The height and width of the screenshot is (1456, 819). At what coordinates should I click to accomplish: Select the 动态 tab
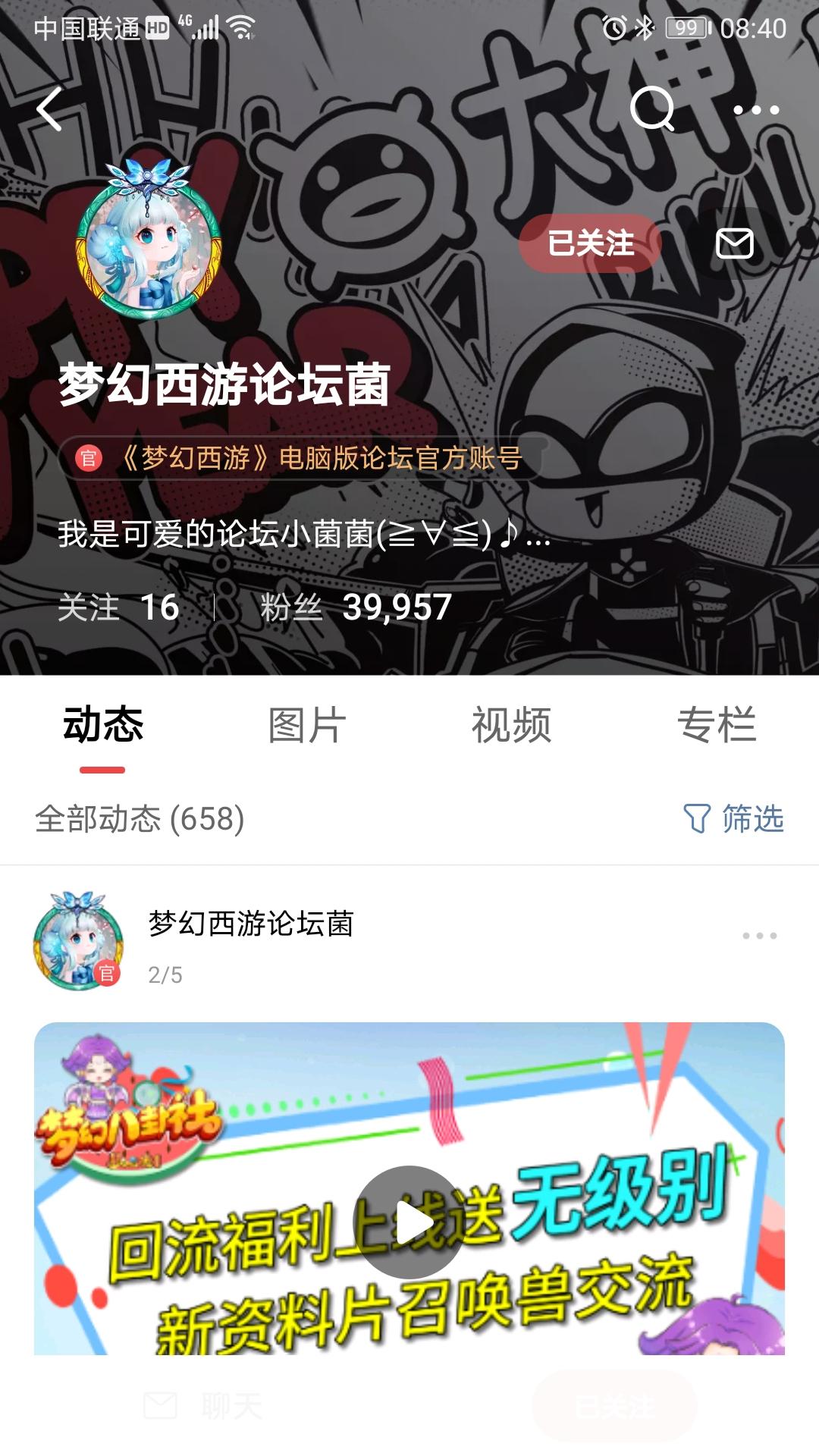(x=102, y=725)
